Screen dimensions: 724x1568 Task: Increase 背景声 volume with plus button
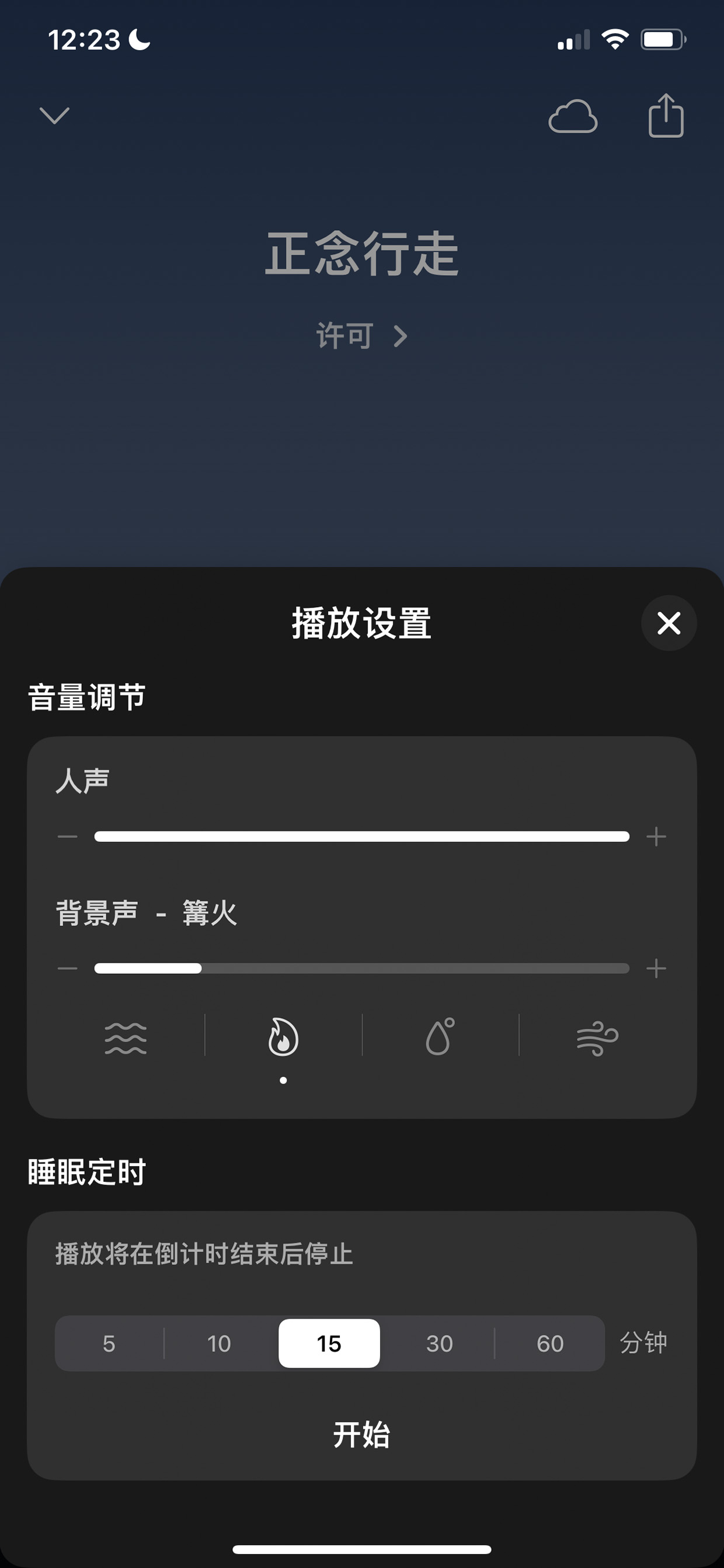pyautogui.click(x=656, y=968)
